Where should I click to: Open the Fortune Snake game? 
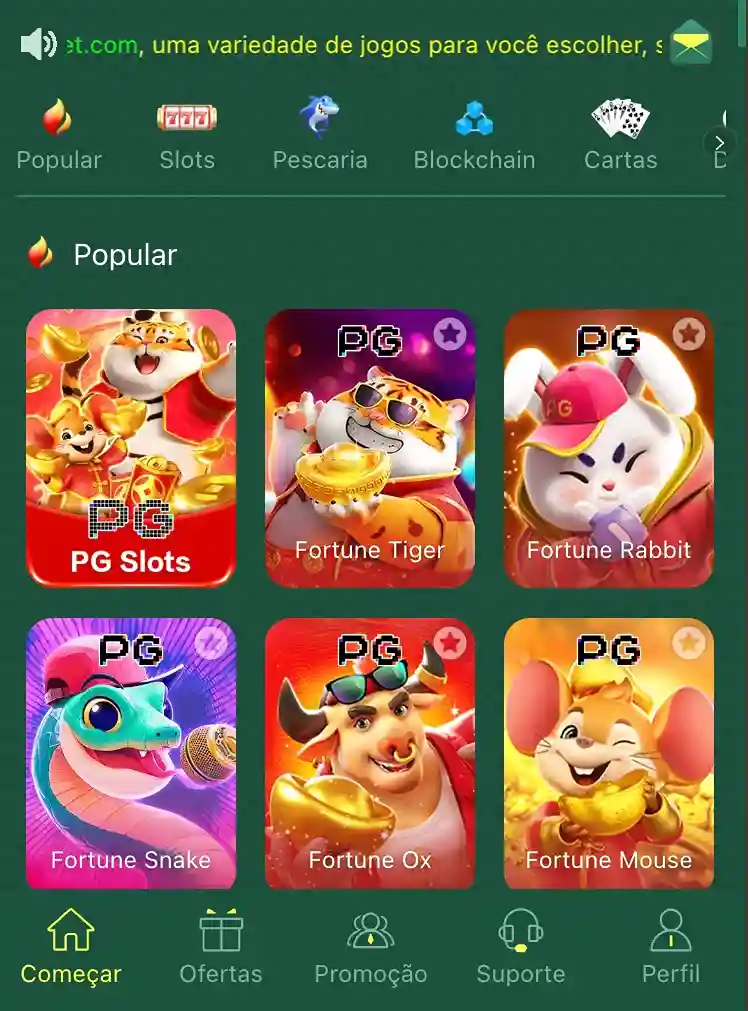pyautogui.click(x=131, y=755)
